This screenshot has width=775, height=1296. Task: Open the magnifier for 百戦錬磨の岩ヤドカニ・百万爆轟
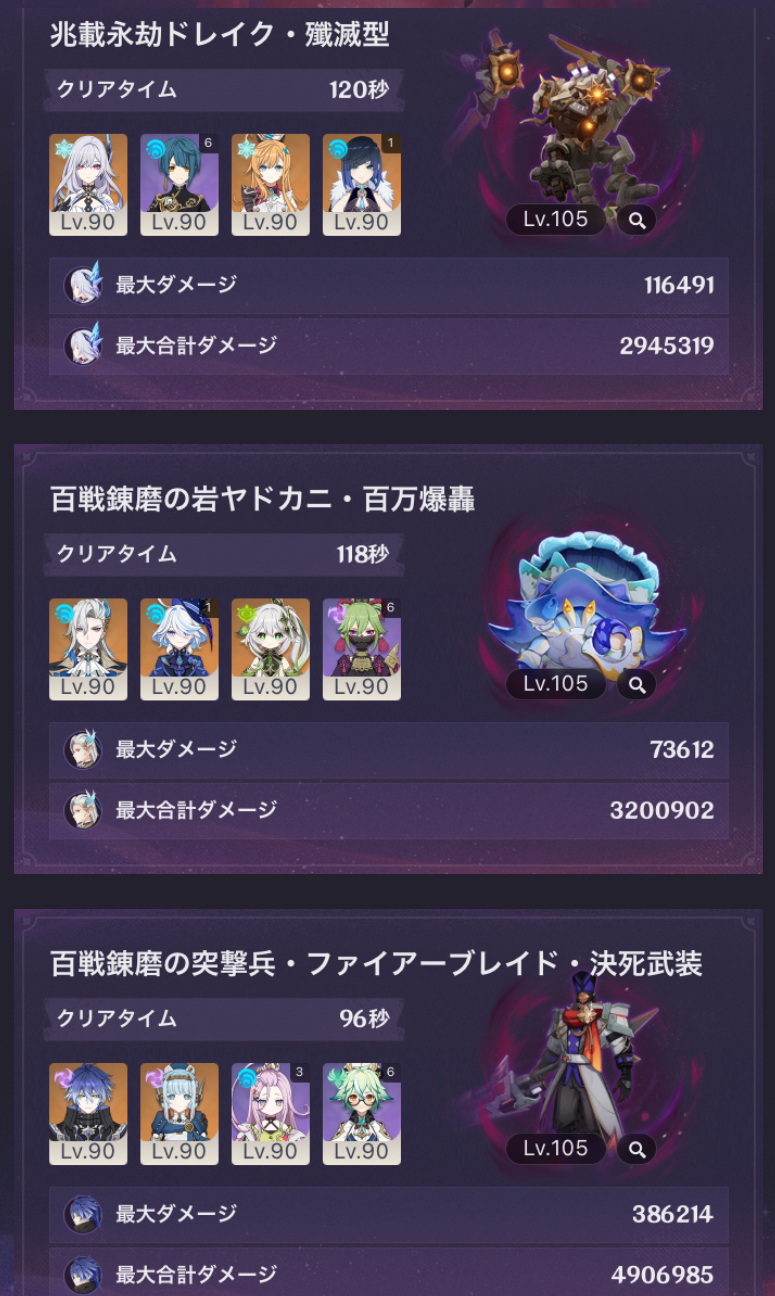pyautogui.click(x=636, y=684)
